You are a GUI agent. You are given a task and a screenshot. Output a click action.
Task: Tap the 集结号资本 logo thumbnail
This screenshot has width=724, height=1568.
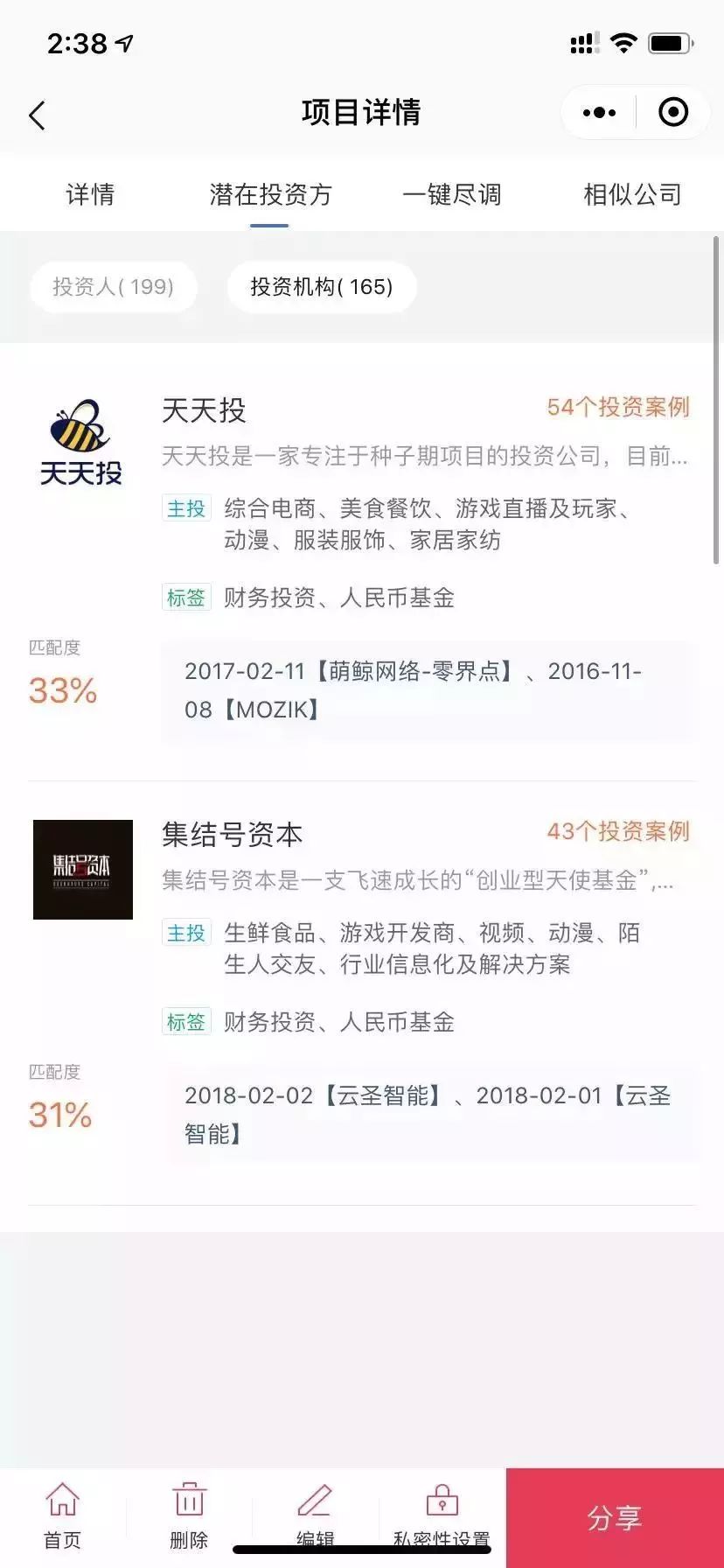(x=82, y=871)
